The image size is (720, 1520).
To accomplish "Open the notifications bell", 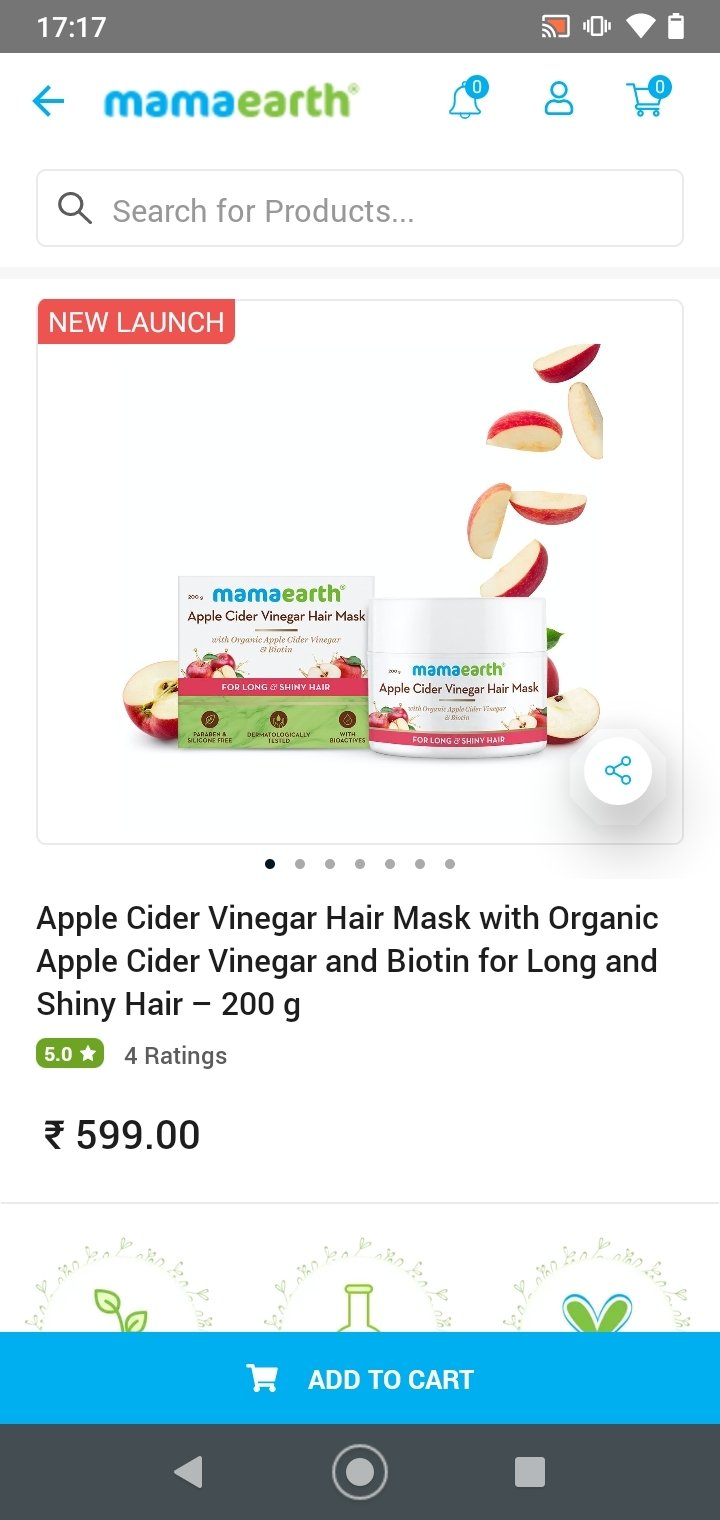I will (467, 99).
